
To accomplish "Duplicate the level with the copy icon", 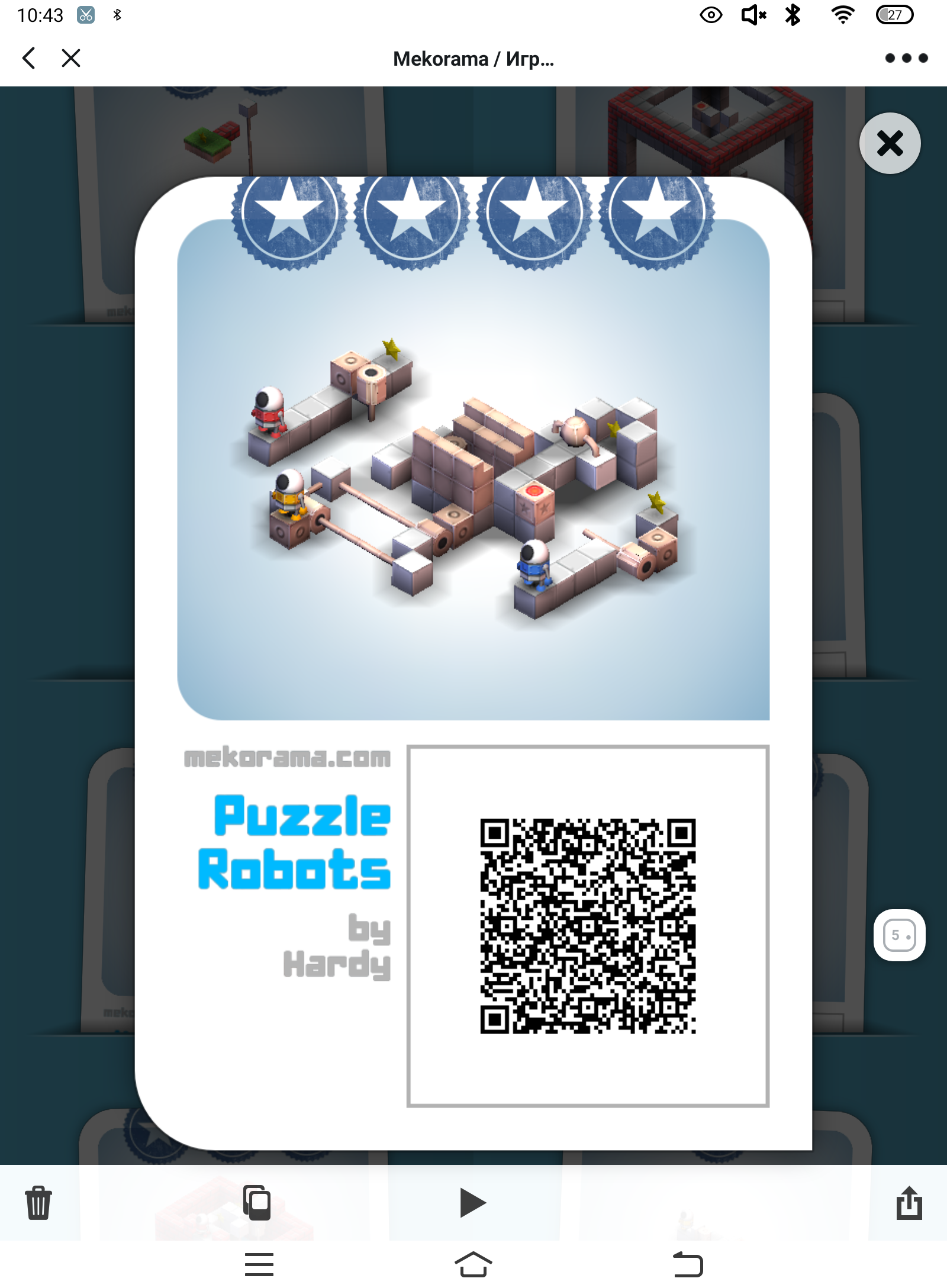I will (257, 1203).
